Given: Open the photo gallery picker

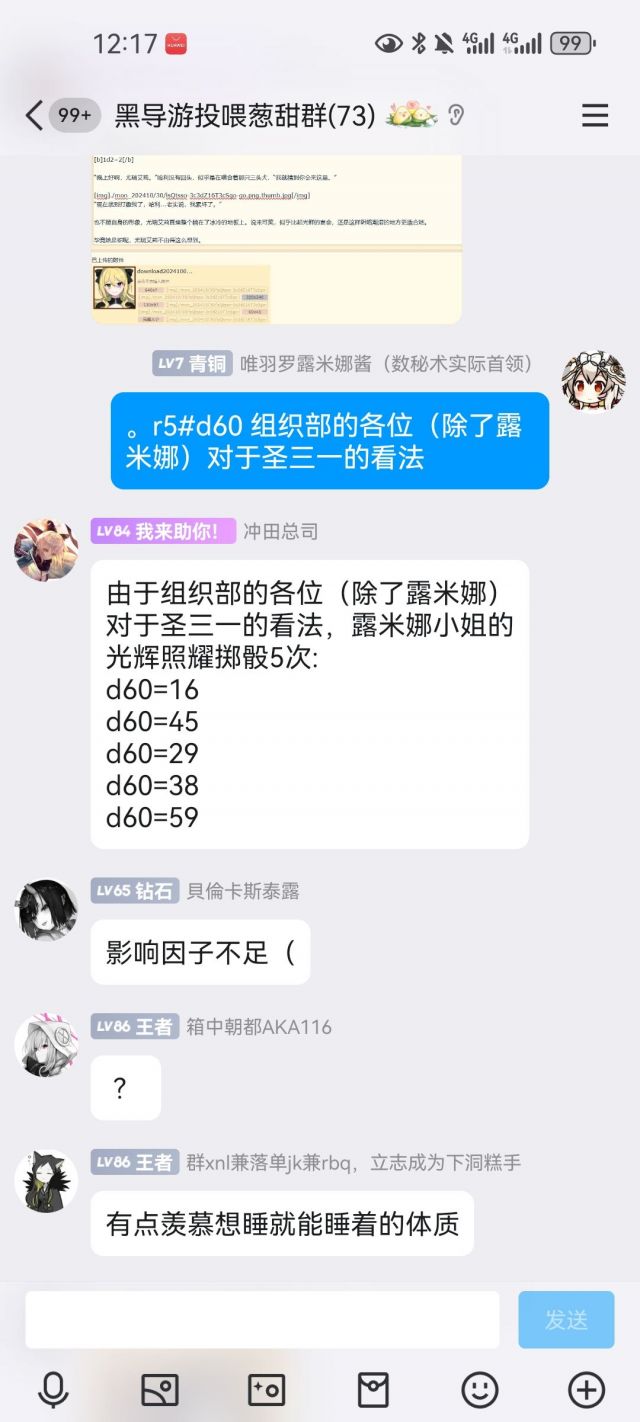Looking at the screenshot, I should (x=160, y=1390).
